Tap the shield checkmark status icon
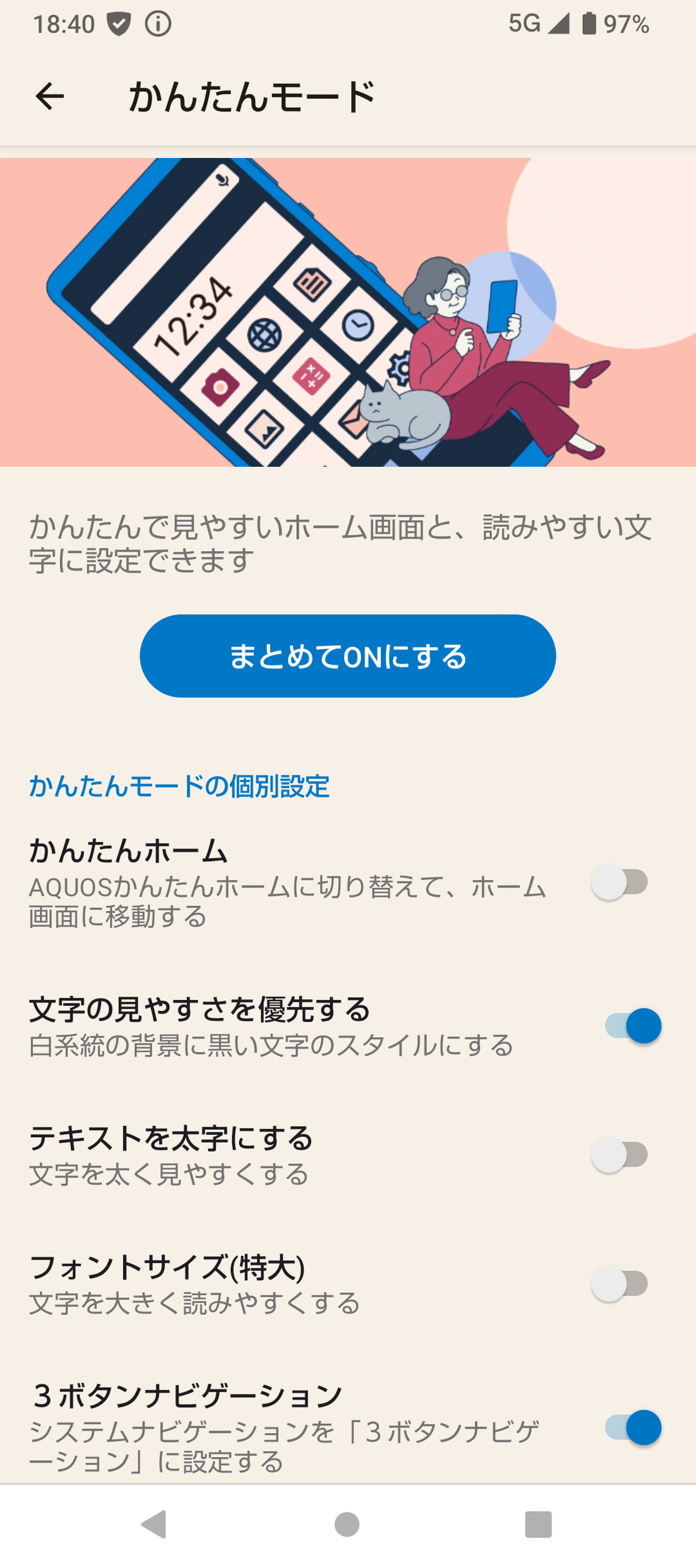This screenshot has width=696, height=1568. click(119, 24)
